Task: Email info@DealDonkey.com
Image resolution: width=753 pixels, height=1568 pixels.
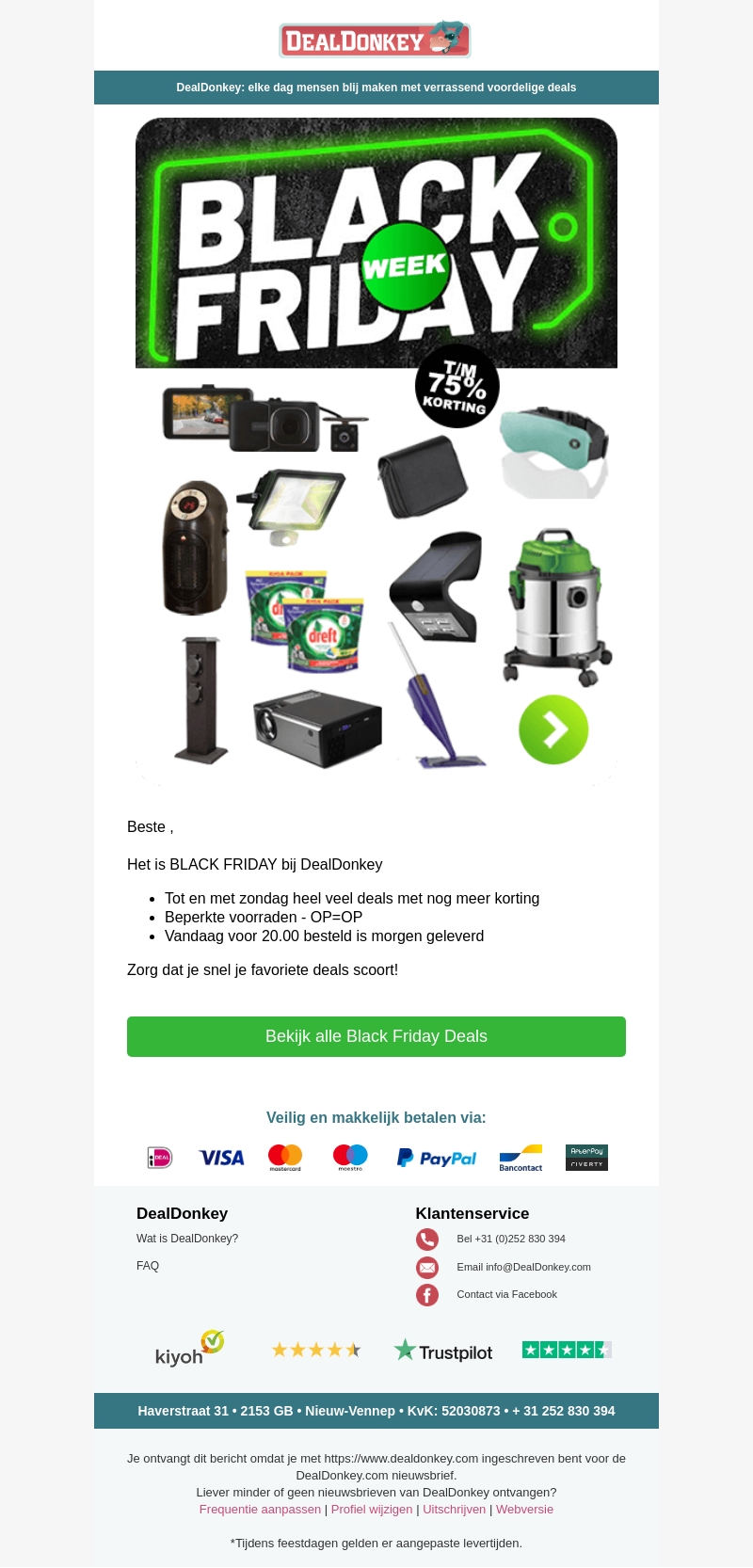Action: pyautogui.click(x=523, y=1267)
